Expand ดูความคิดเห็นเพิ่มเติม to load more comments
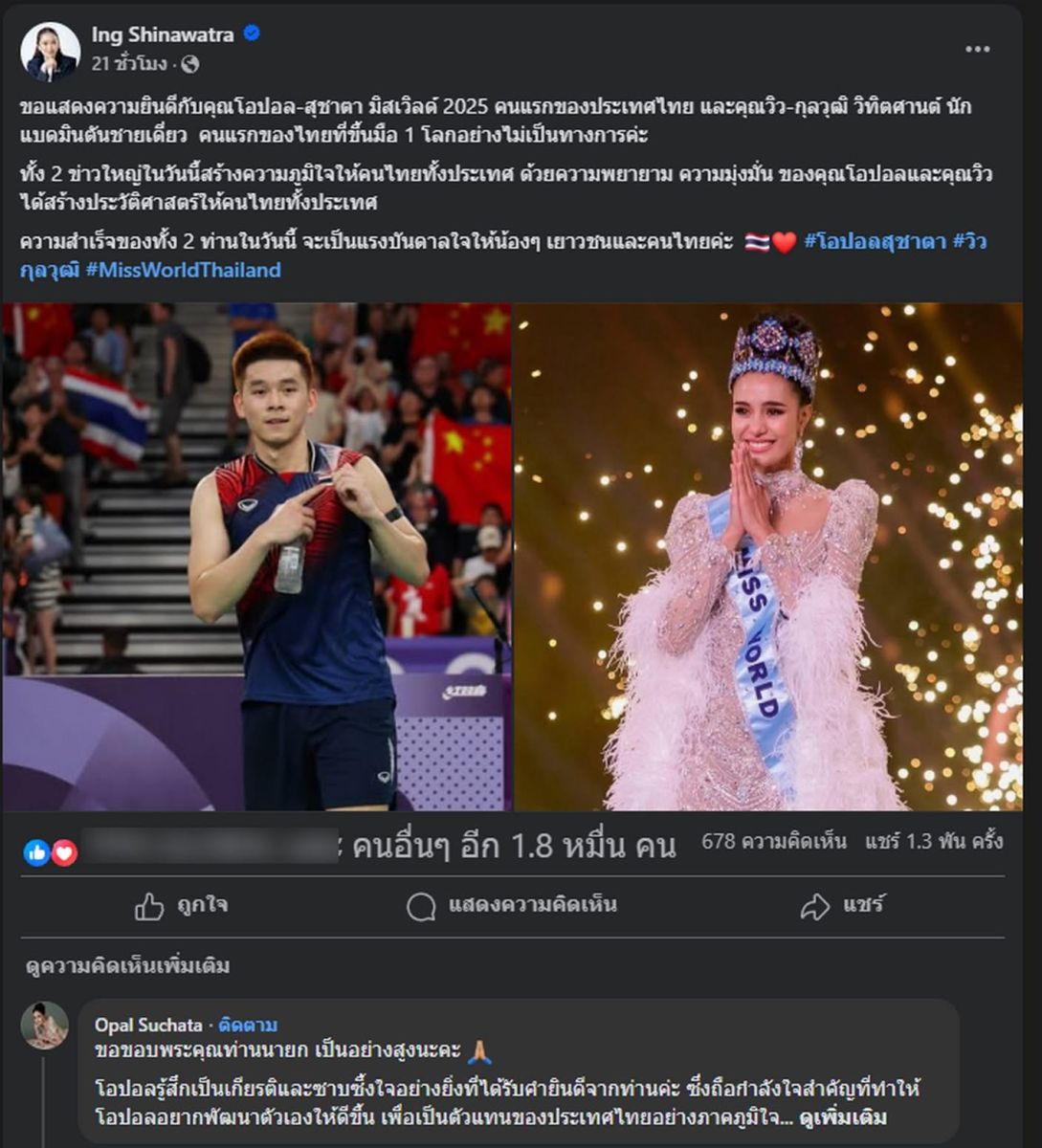Image resolution: width=1042 pixels, height=1148 pixels. coord(128,966)
